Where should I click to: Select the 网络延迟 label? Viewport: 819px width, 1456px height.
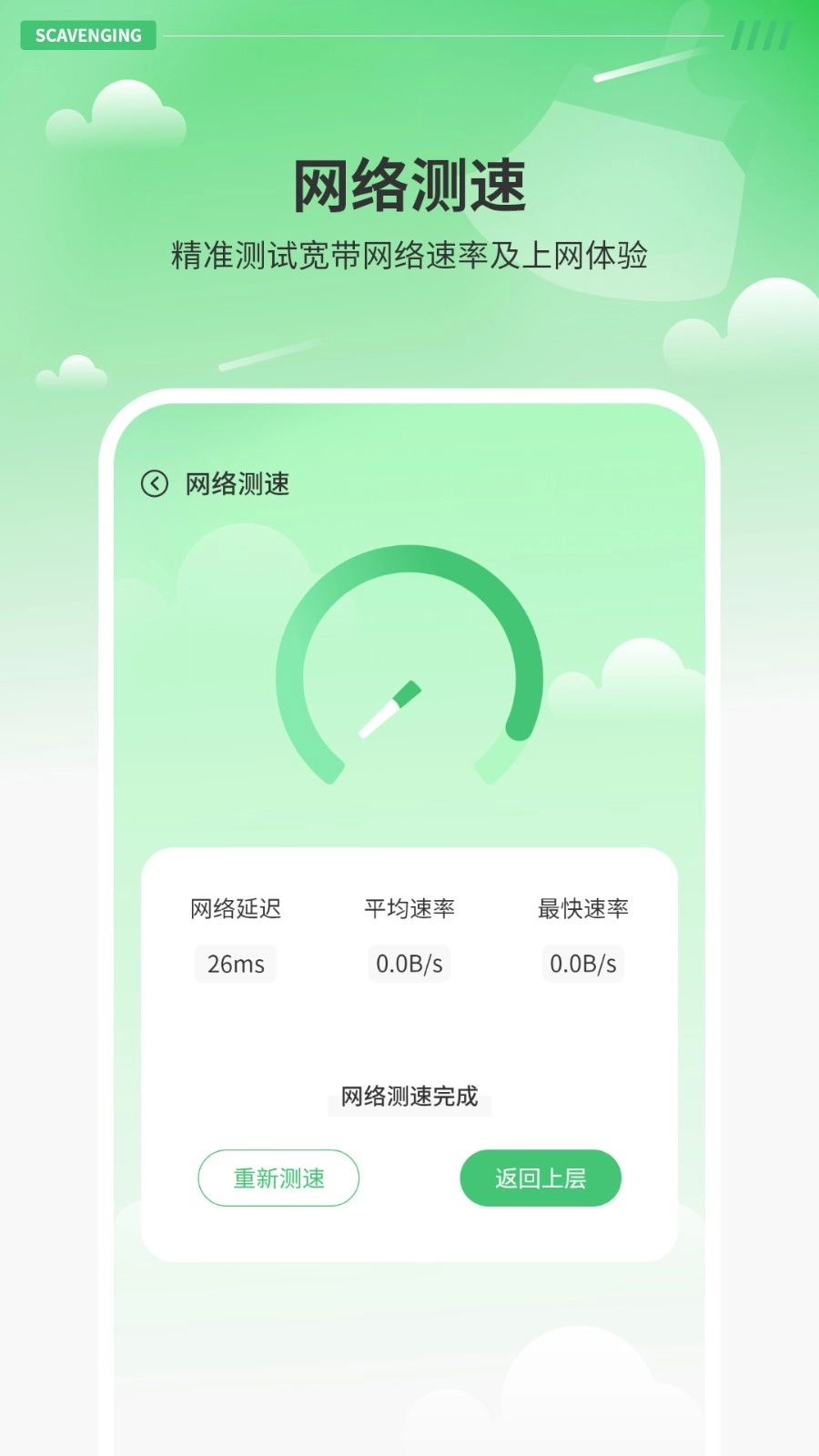[x=235, y=908]
